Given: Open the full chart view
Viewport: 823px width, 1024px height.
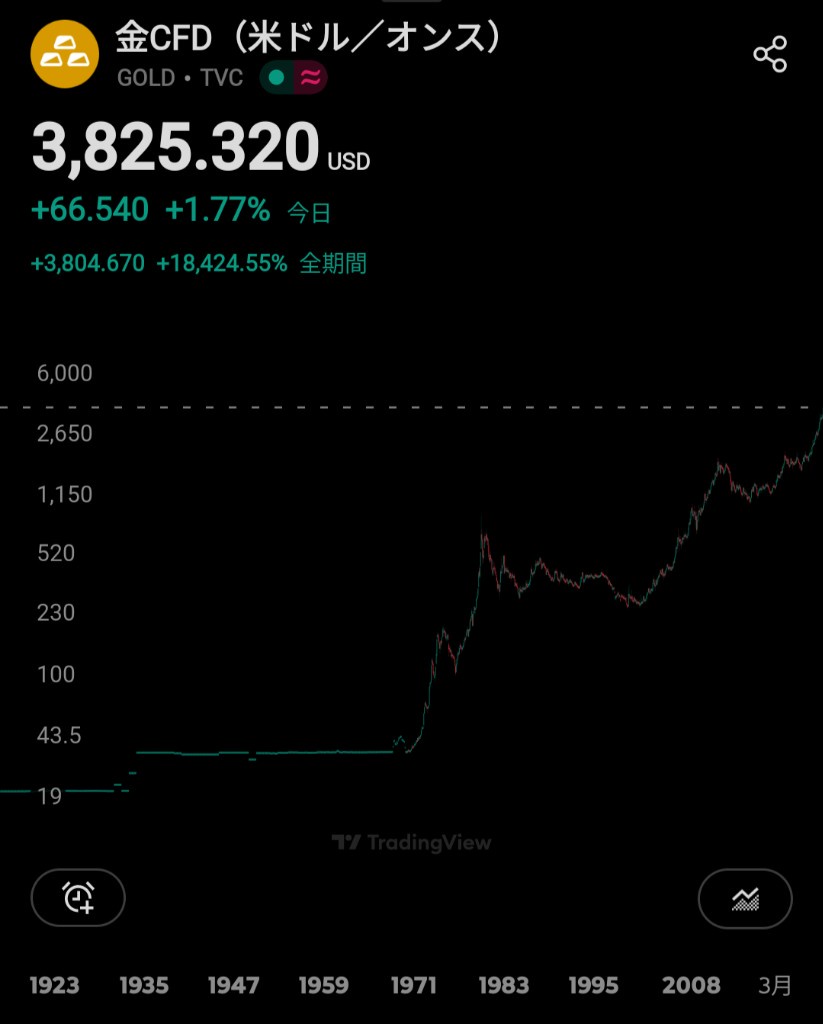Looking at the screenshot, I should coord(745,897).
